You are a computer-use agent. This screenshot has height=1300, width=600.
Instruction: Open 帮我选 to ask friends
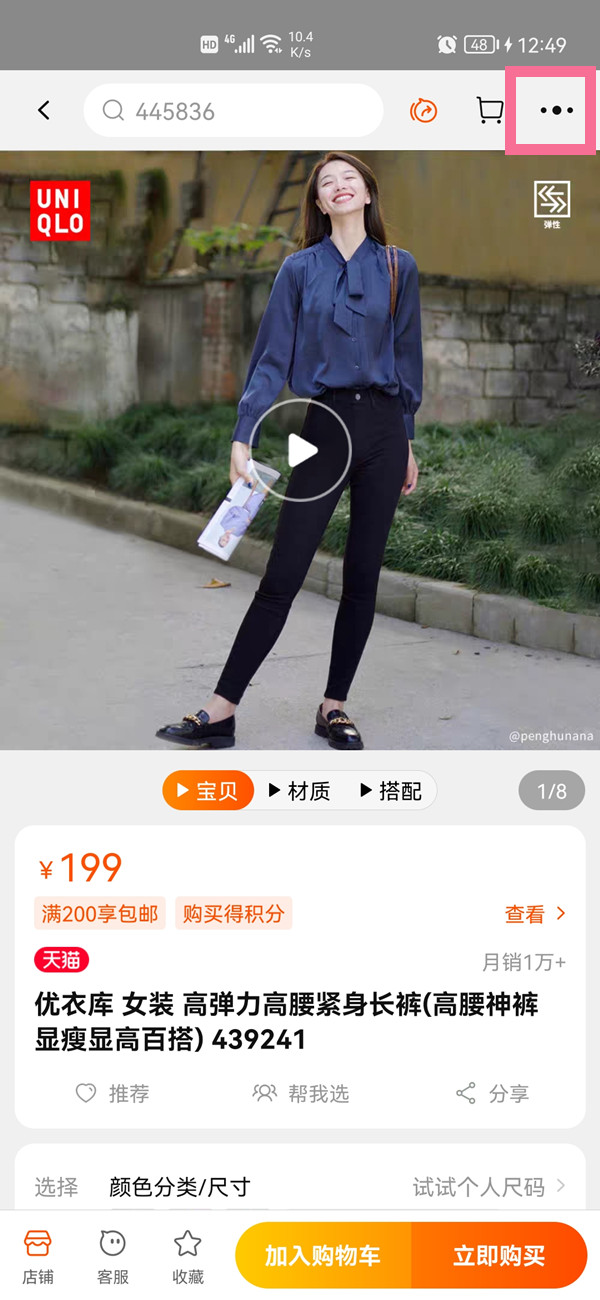[301, 1093]
